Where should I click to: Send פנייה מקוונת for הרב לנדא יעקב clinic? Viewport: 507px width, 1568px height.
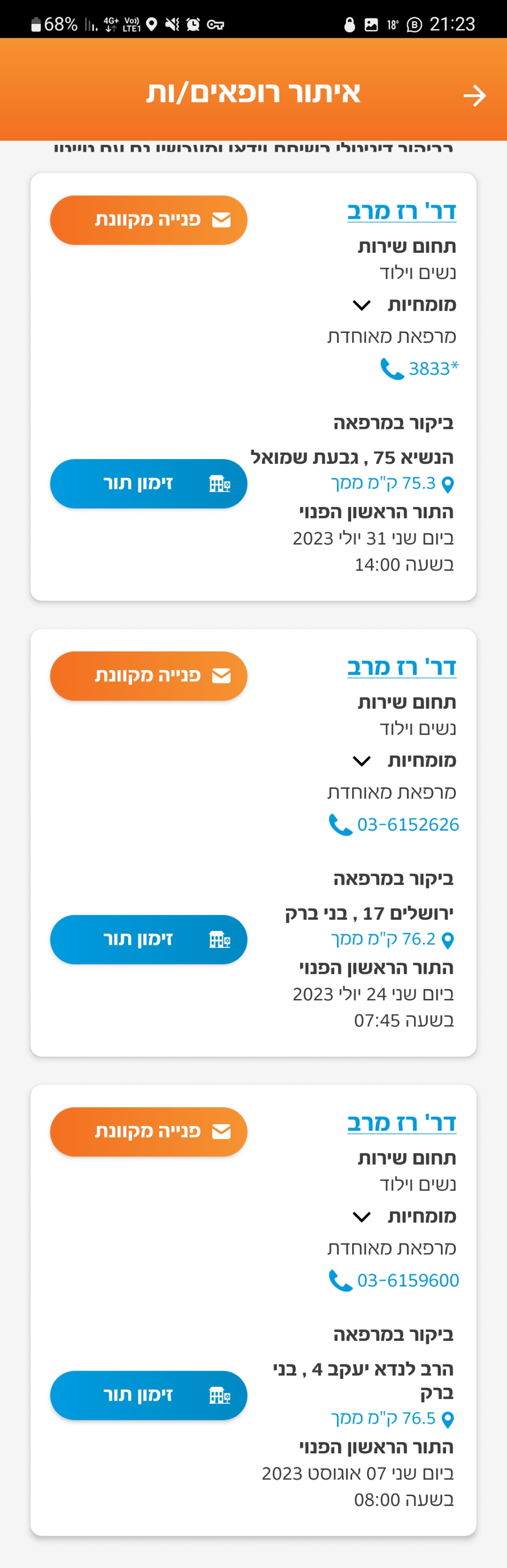pos(149,1131)
